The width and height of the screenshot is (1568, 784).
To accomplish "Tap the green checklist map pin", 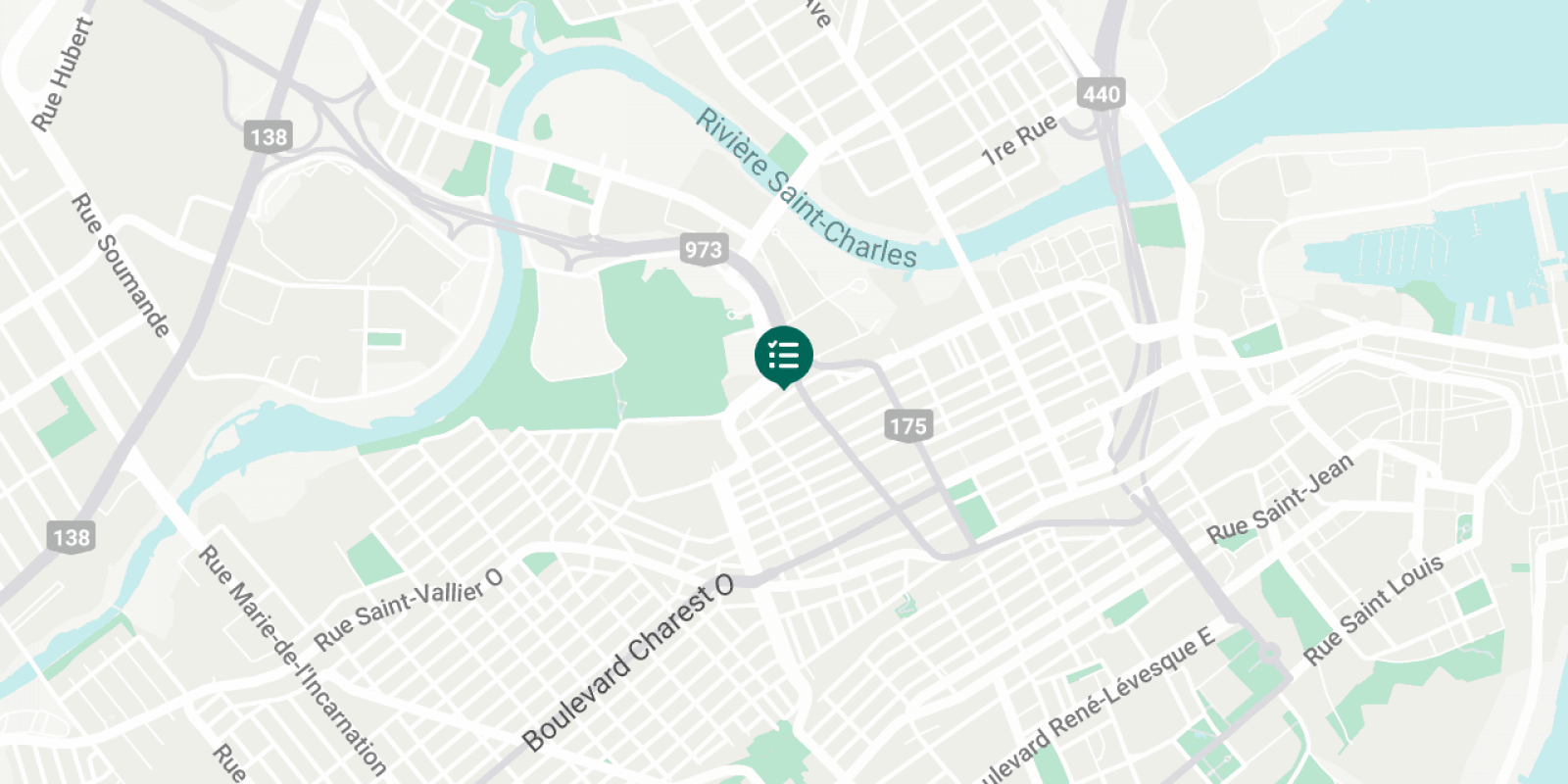I will 783,356.
